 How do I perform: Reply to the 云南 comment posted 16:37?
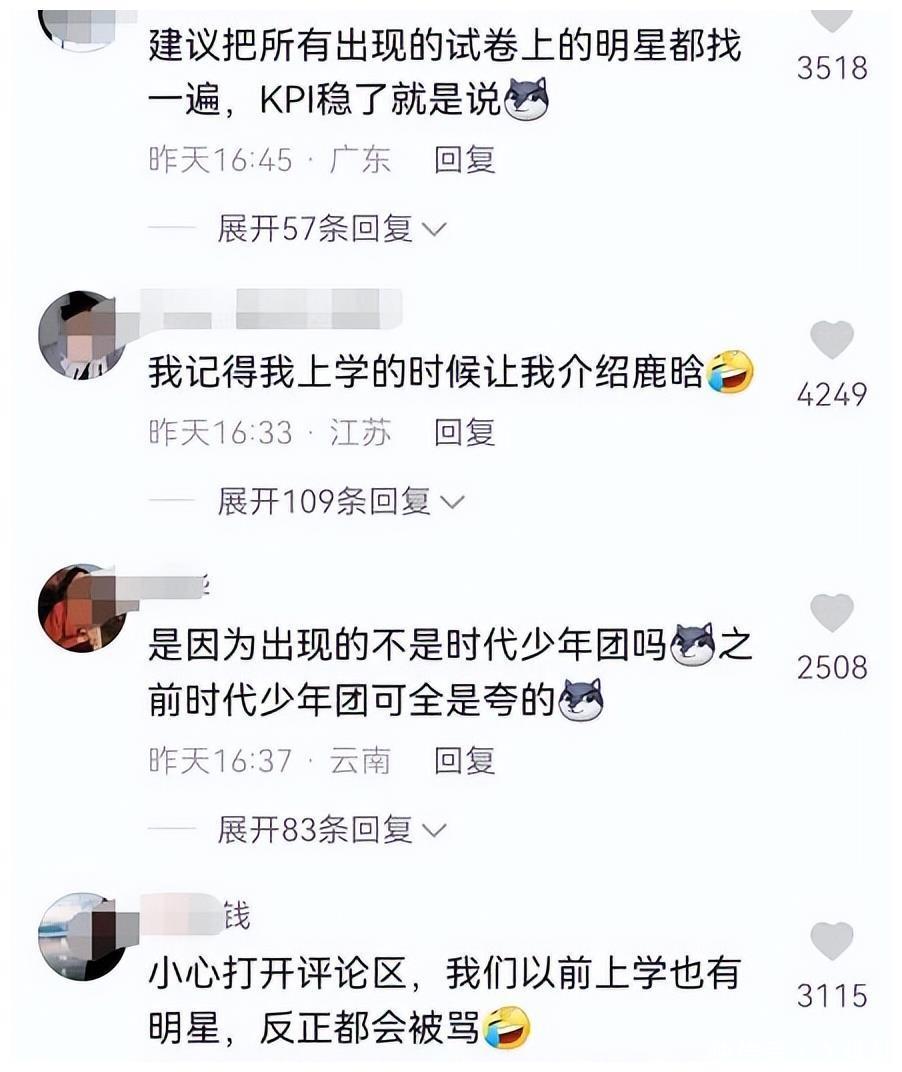465,761
